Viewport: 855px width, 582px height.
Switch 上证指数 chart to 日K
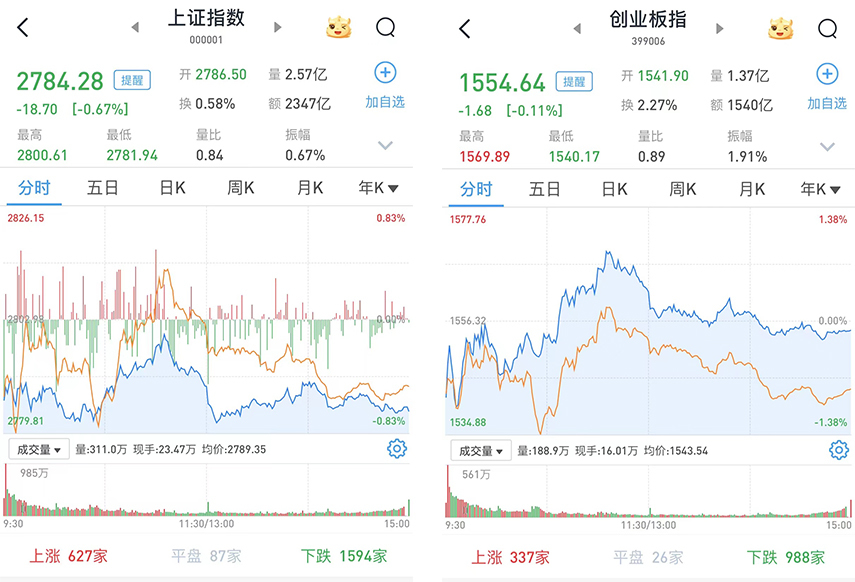(172, 188)
